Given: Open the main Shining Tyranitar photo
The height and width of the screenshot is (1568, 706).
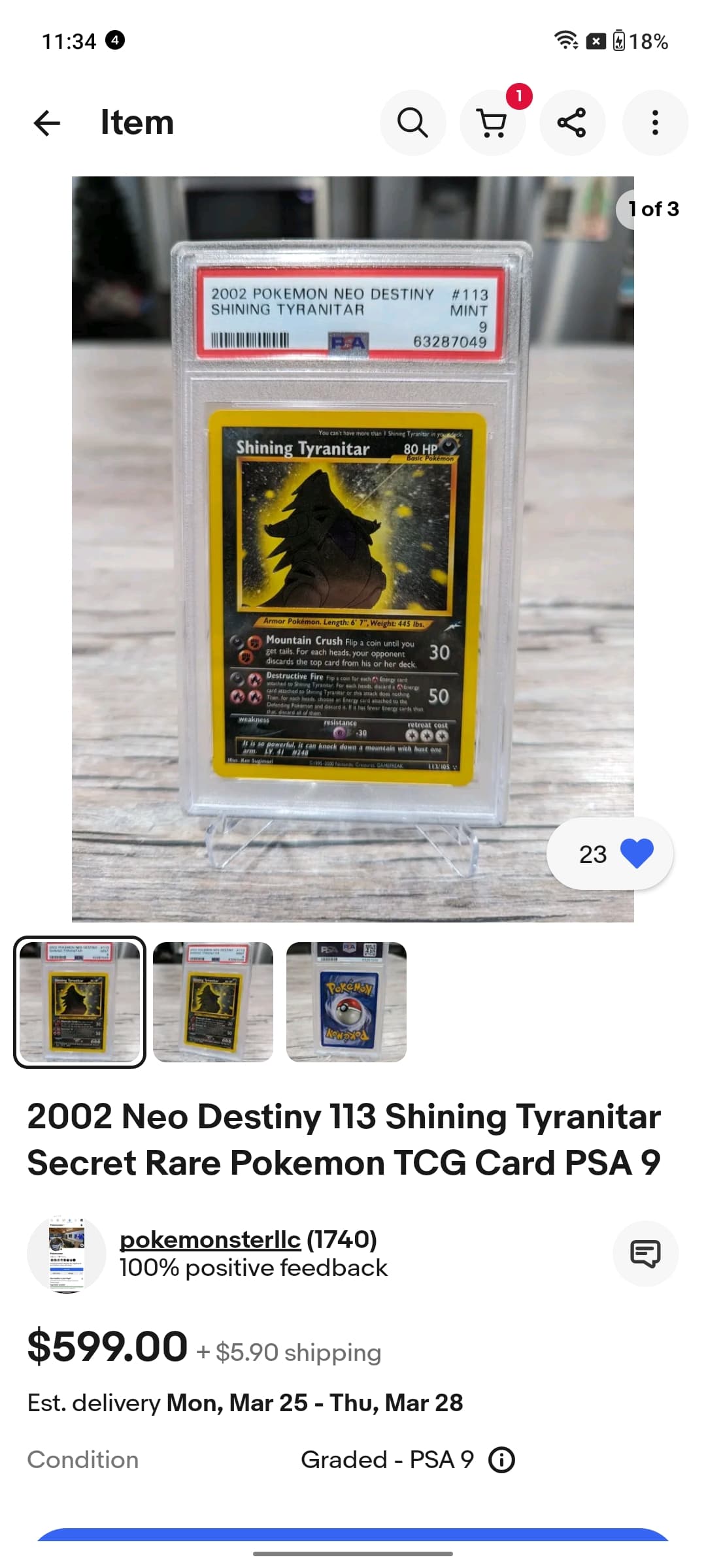Looking at the screenshot, I should pyautogui.click(x=353, y=549).
